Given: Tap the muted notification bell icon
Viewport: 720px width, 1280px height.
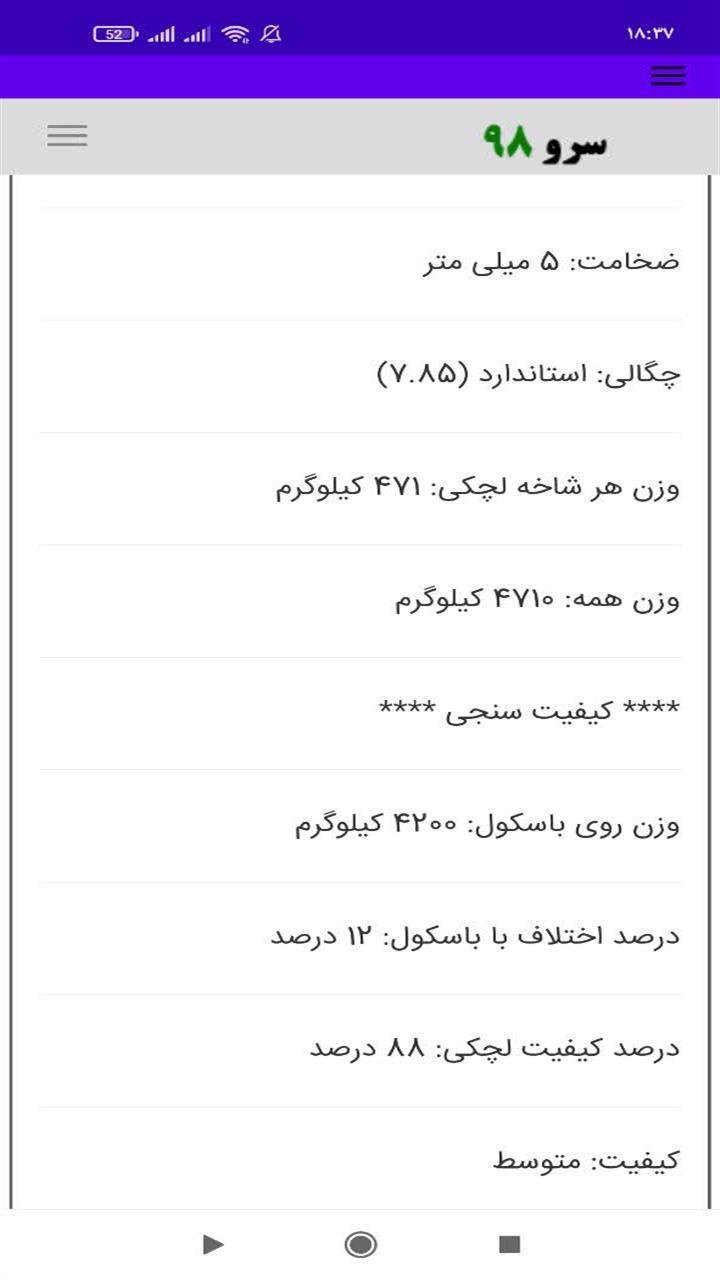Looking at the screenshot, I should point(268,33).
